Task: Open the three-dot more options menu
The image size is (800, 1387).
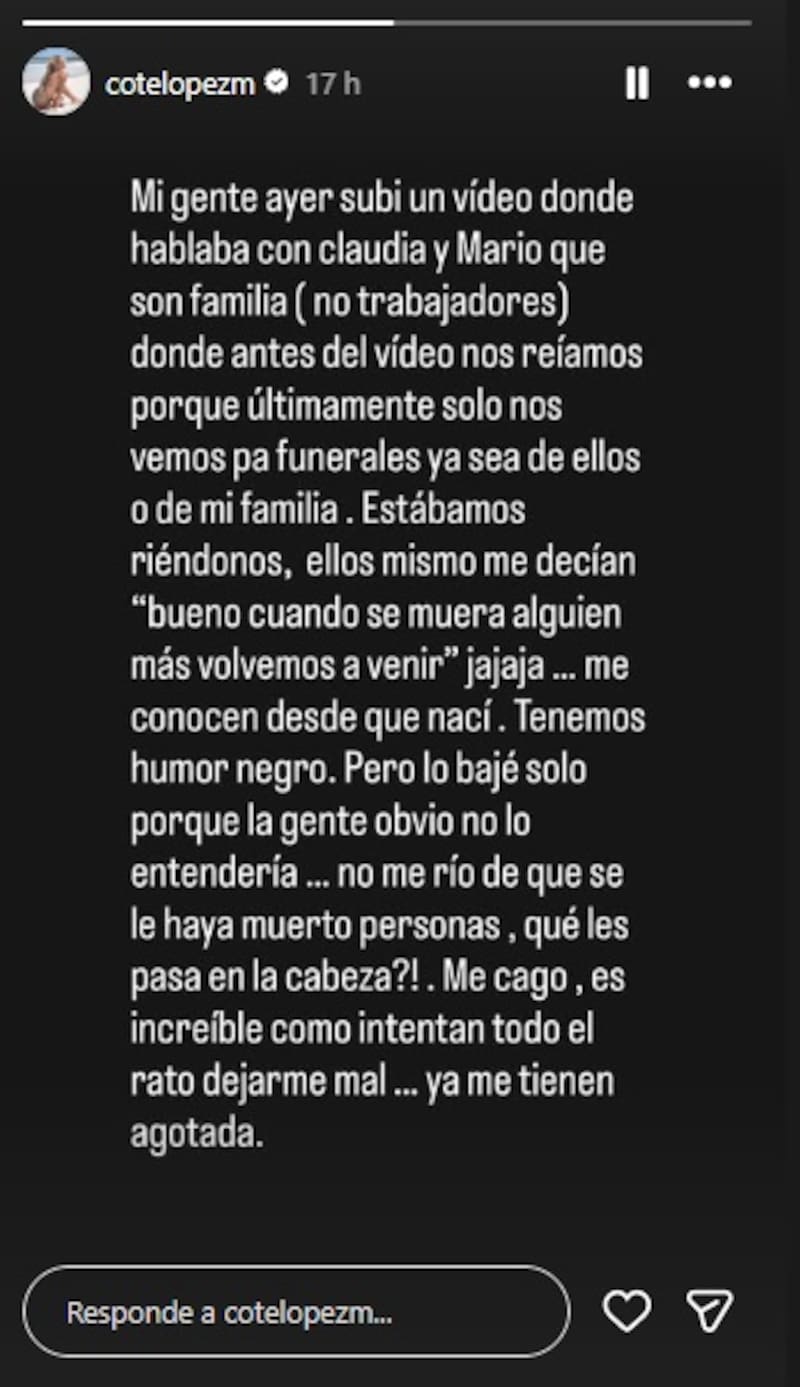Action: [710, 83]
